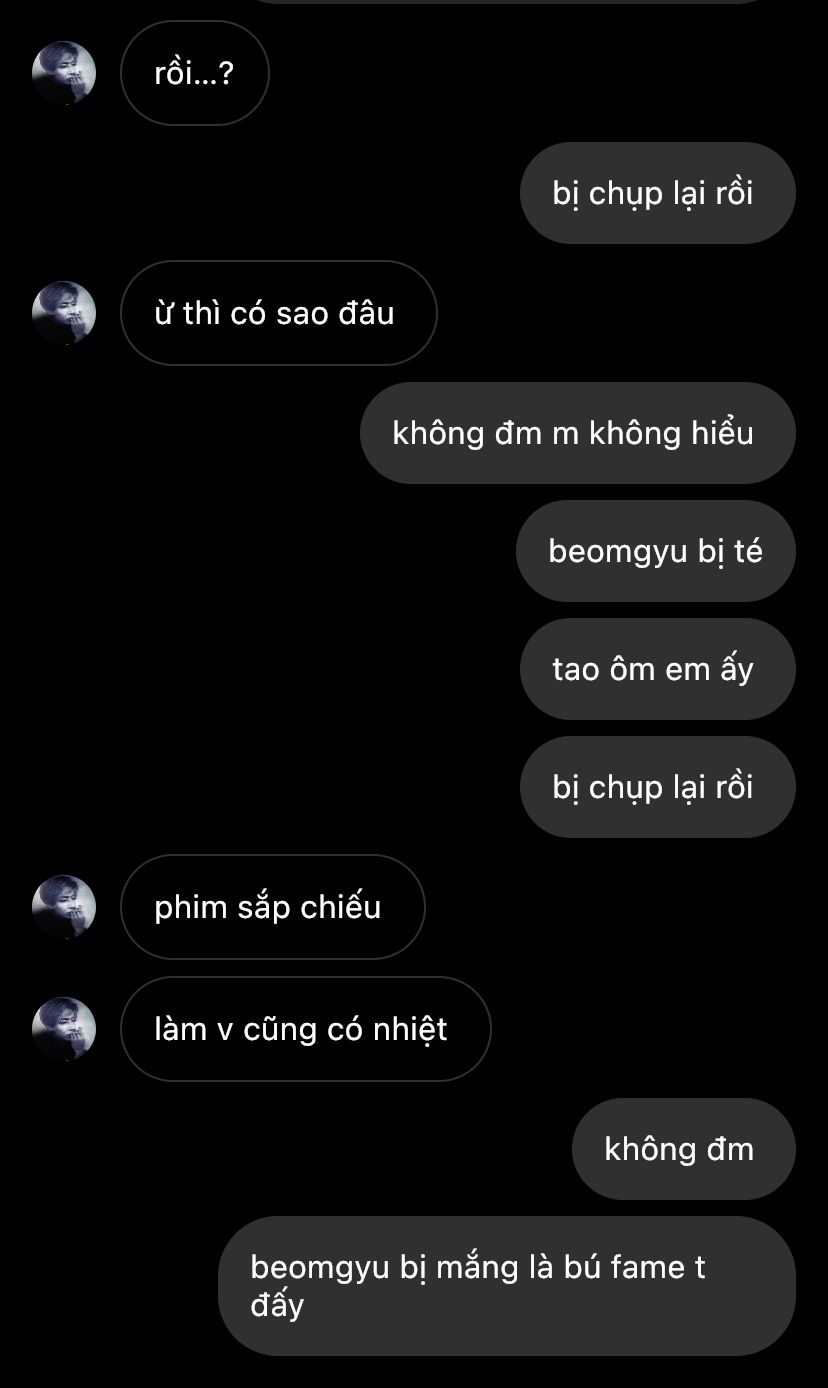
Task: Open profile picture beside "phim sắp chiếu"
Action: point(64,907)
